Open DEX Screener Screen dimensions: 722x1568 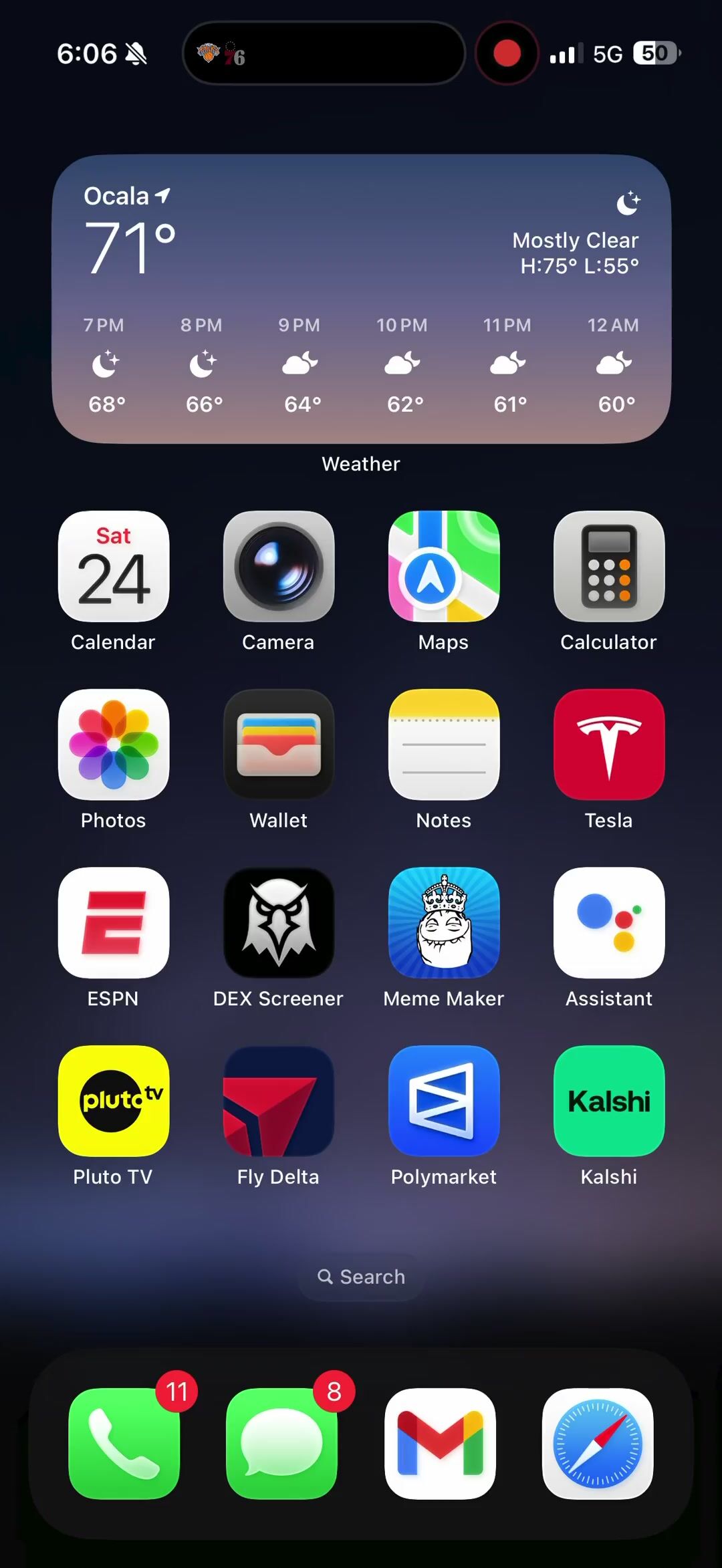point(279,923)
